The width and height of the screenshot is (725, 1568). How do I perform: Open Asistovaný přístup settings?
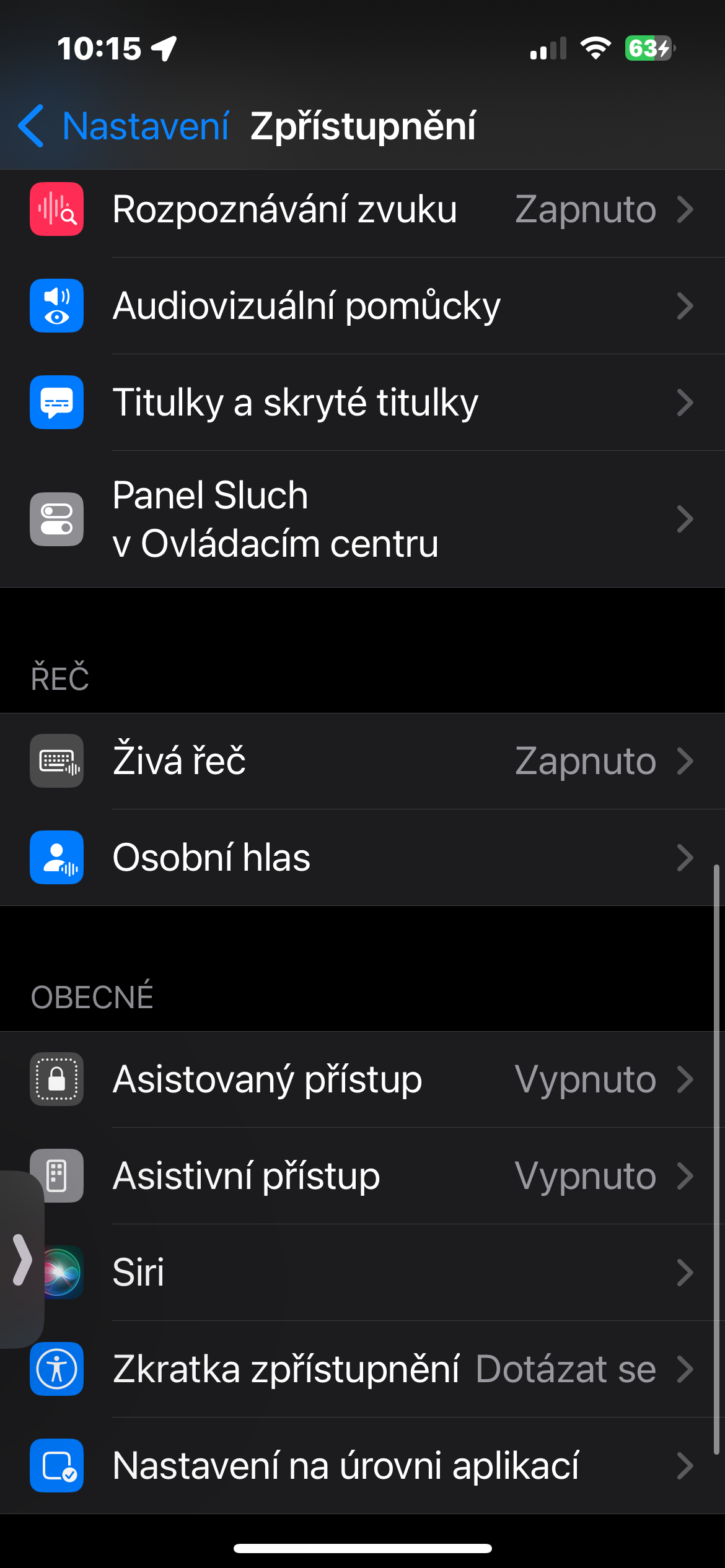372,1079
